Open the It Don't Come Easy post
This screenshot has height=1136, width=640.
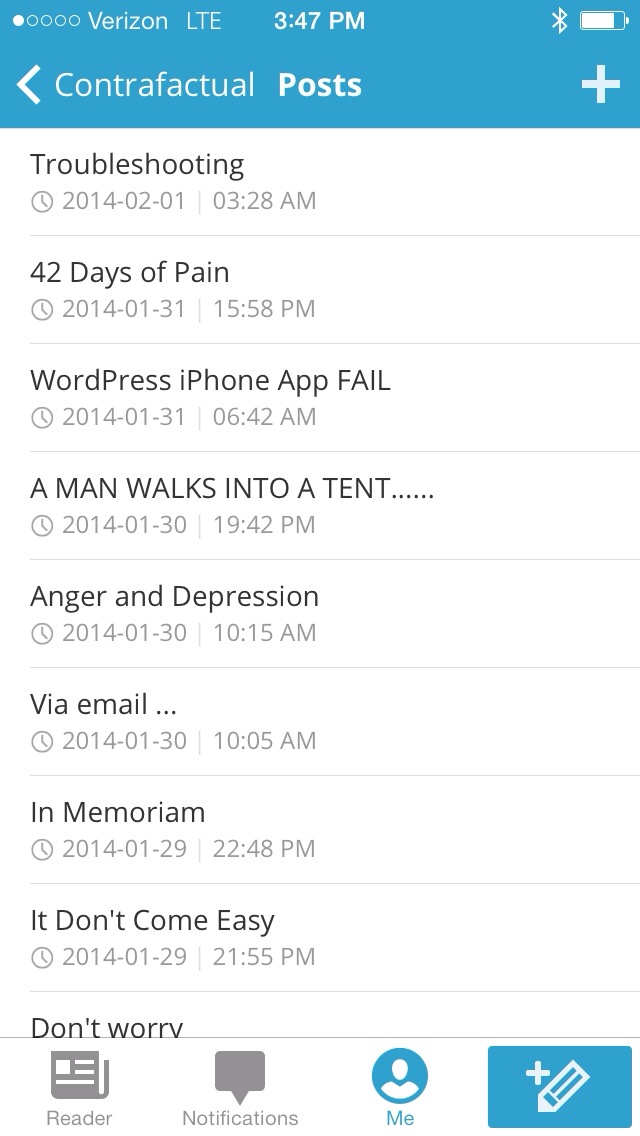pyautogui.click(x=152, y=937)
